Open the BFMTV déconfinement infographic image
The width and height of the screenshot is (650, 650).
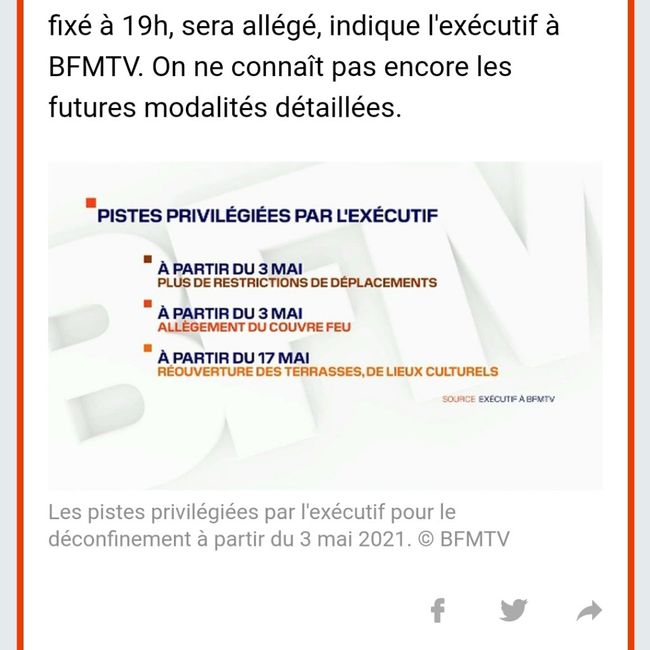(x=325, y=326)
